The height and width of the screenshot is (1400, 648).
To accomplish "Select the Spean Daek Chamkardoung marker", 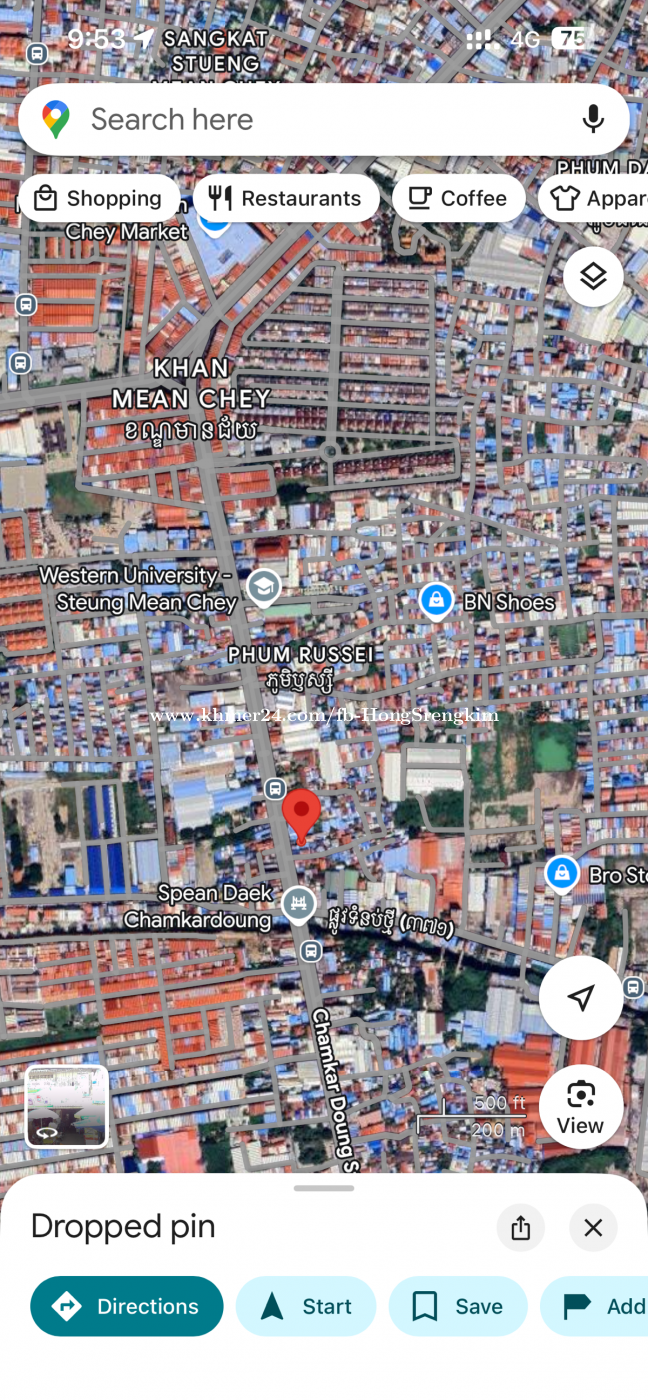I will pos(298,903).
